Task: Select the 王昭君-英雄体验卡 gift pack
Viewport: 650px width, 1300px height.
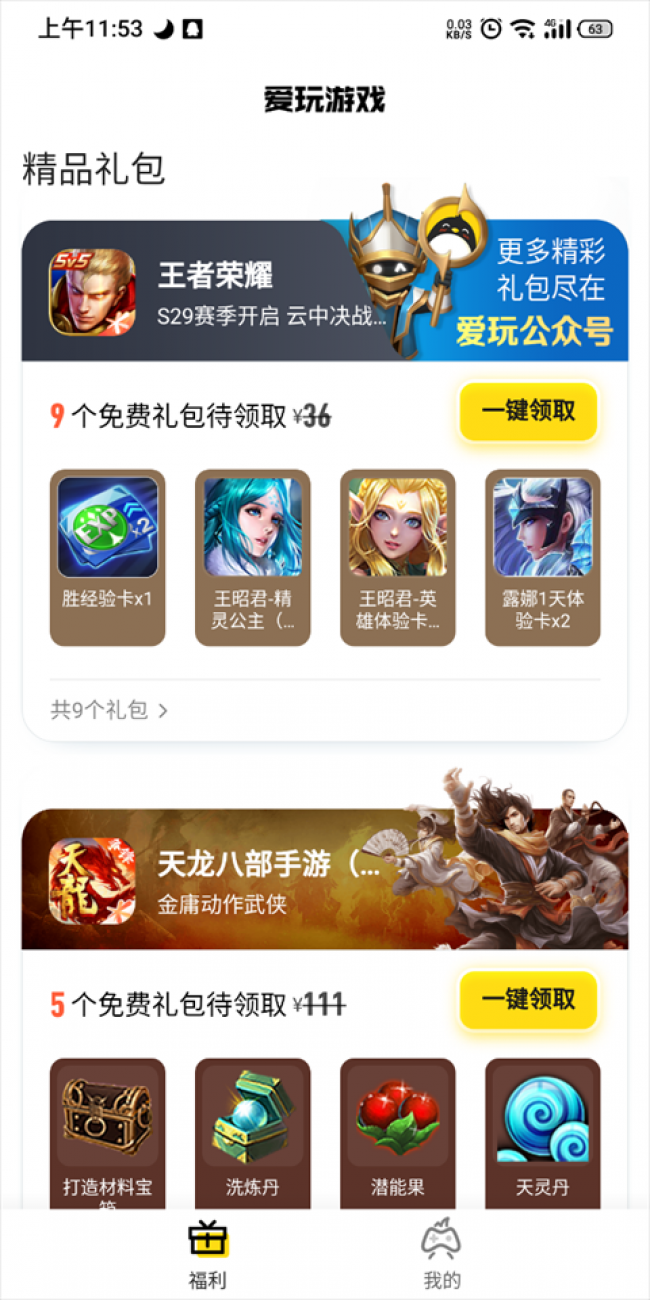Action: point(398,558)
